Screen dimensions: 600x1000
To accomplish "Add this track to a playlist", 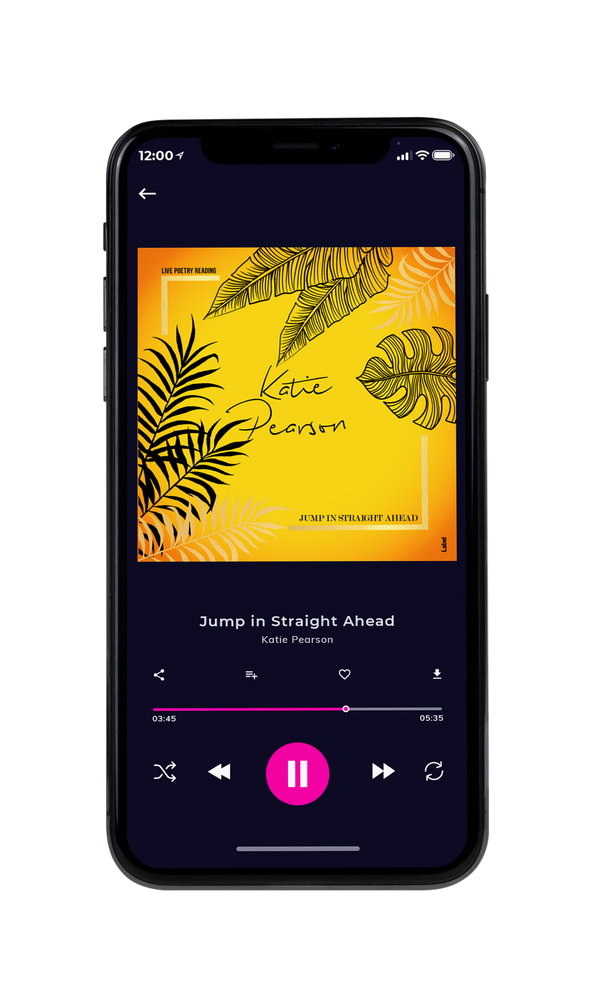I will pyautogui.click(x=251, y=675).
